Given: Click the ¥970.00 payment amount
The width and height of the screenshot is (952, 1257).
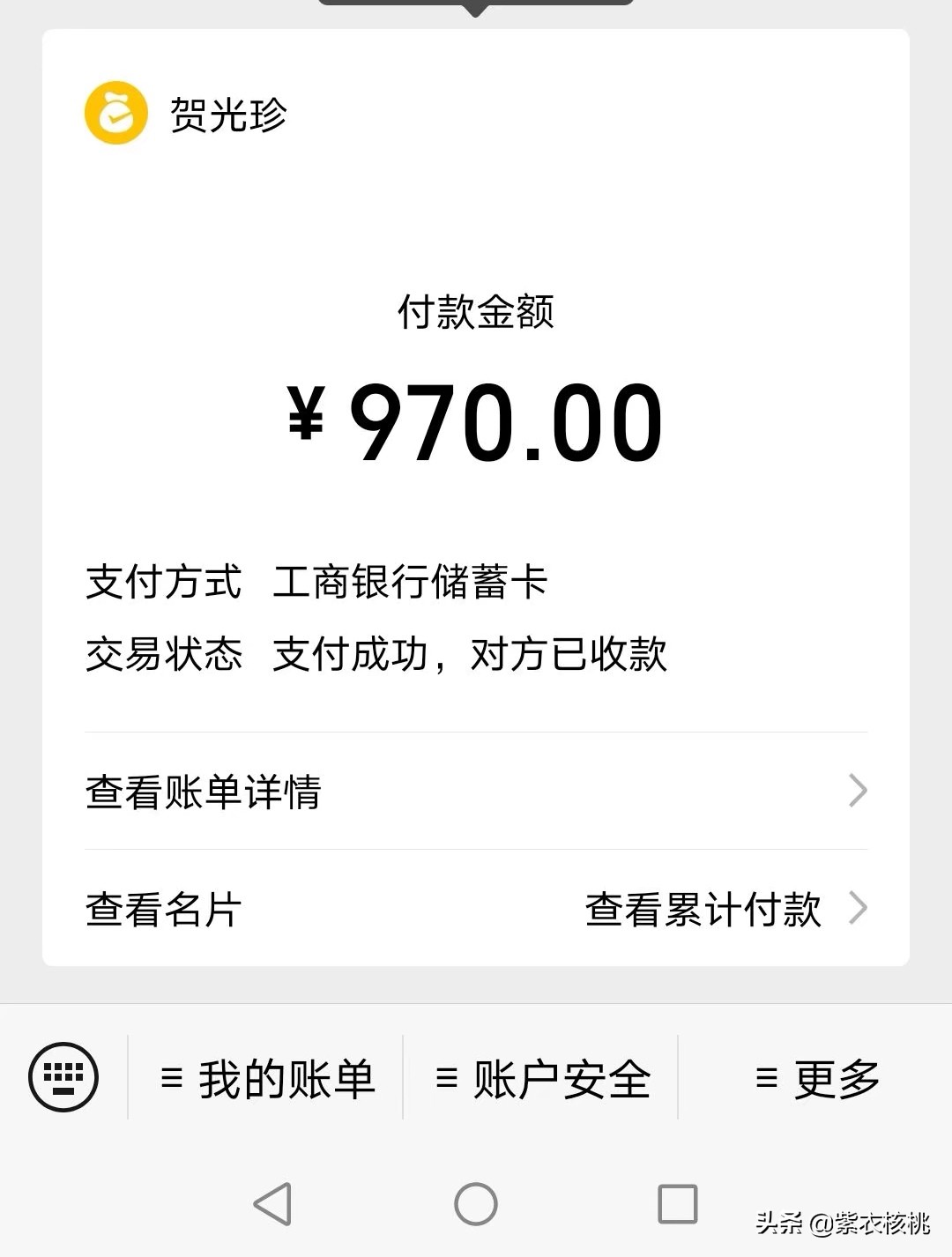Looking at the screenshot, I should [476, 423].
